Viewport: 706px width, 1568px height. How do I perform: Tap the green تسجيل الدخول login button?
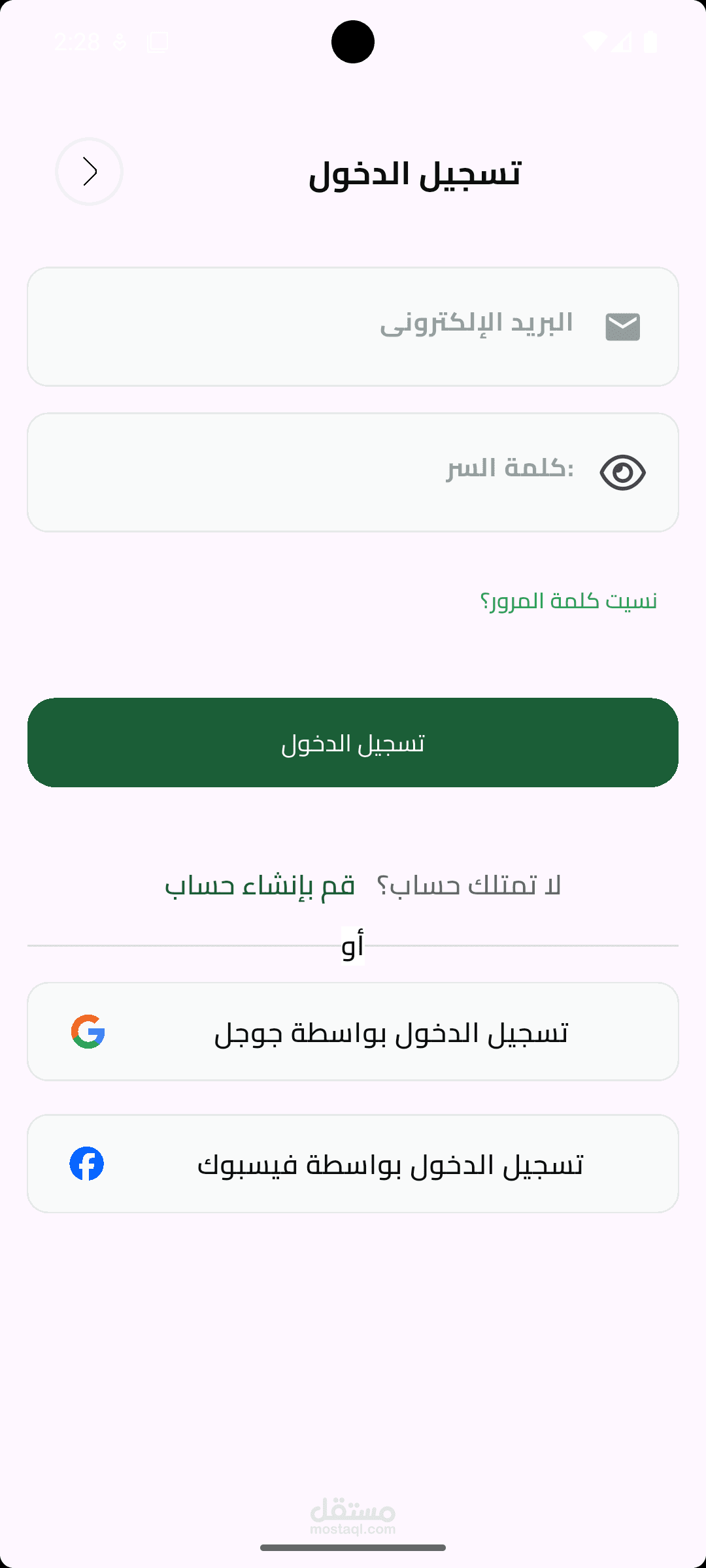tap(353, 743)
